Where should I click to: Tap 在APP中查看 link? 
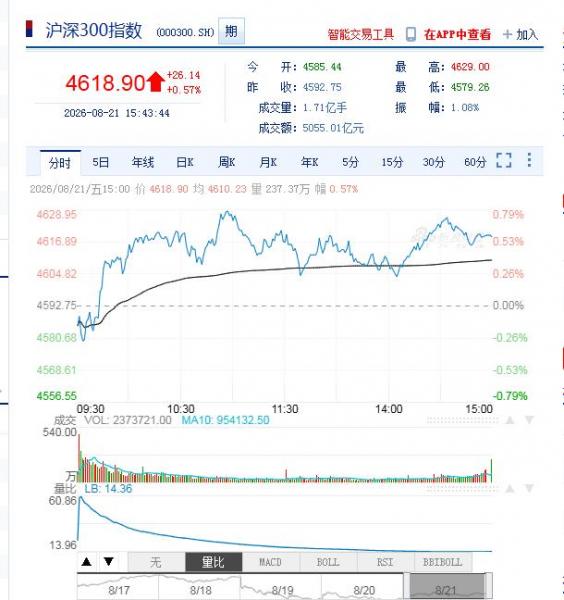[x=457, y=34]
